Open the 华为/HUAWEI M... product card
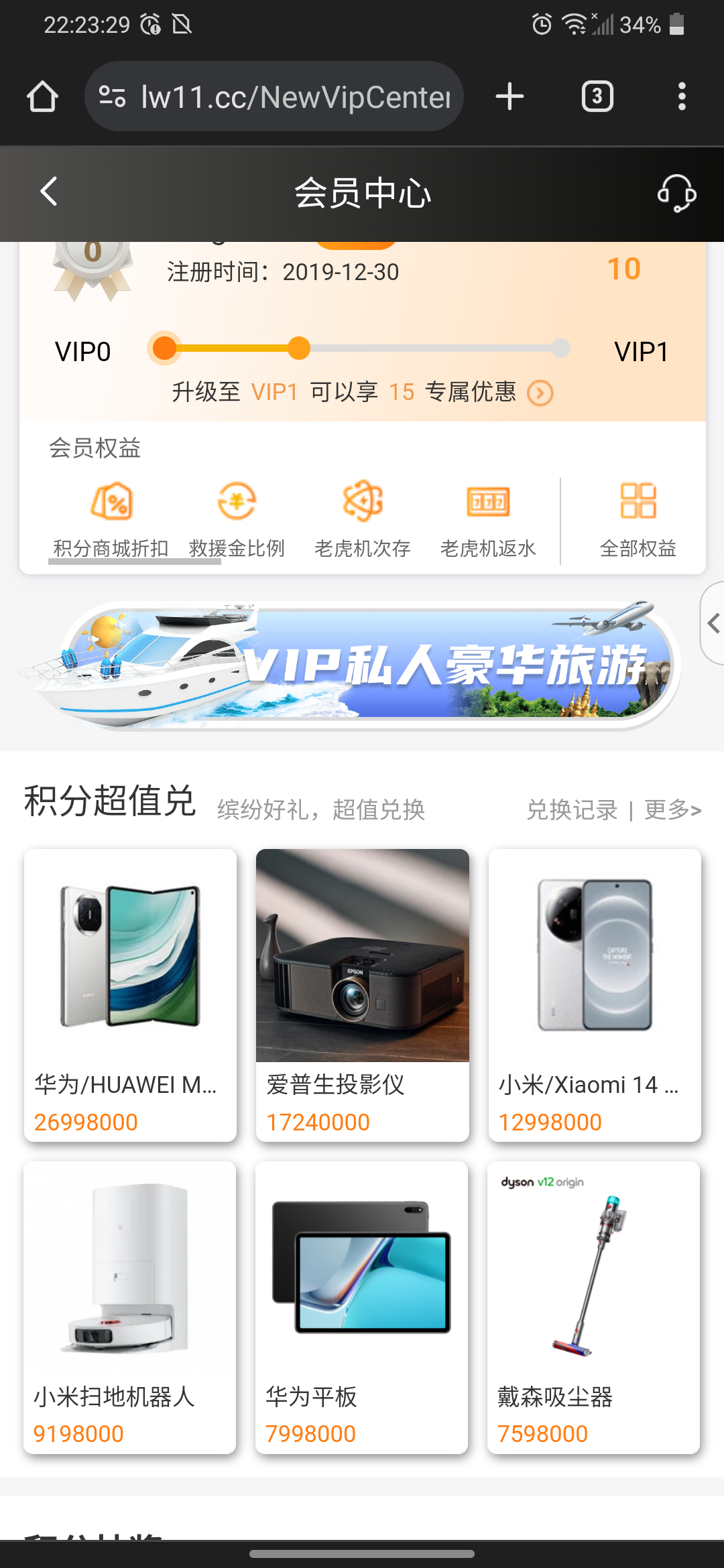The height and width of the screenshot is (1568, 724). pos(130,995)
